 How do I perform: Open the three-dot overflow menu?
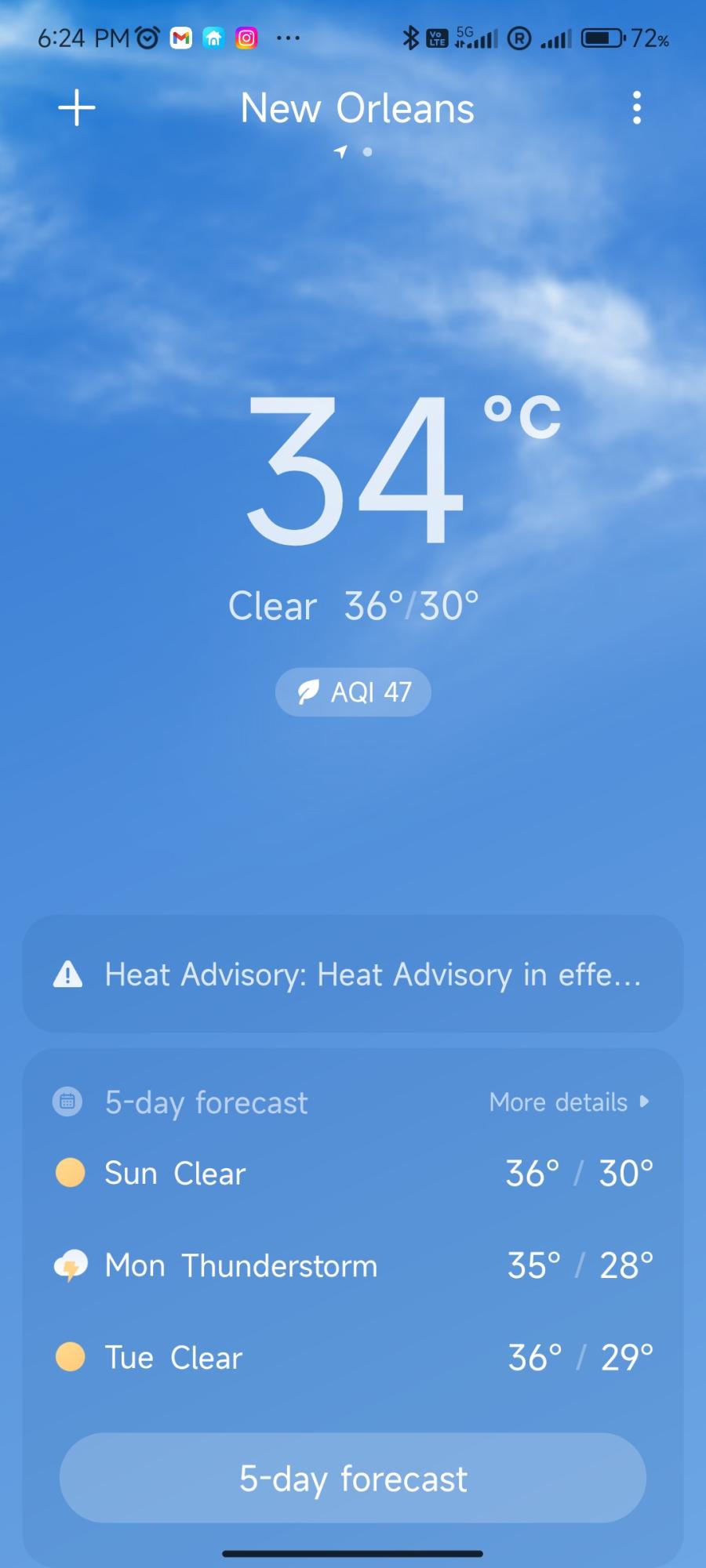[x=636, y=107]
